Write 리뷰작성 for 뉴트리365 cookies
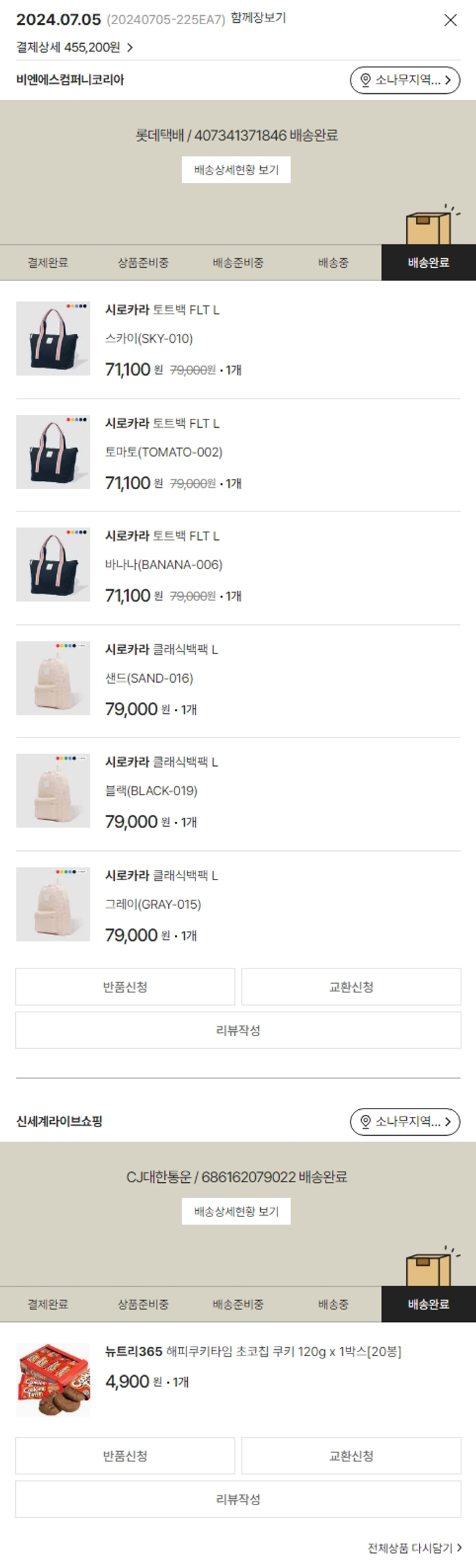This screenshot has height=1568, width=476. click(x=238, y=1499)
